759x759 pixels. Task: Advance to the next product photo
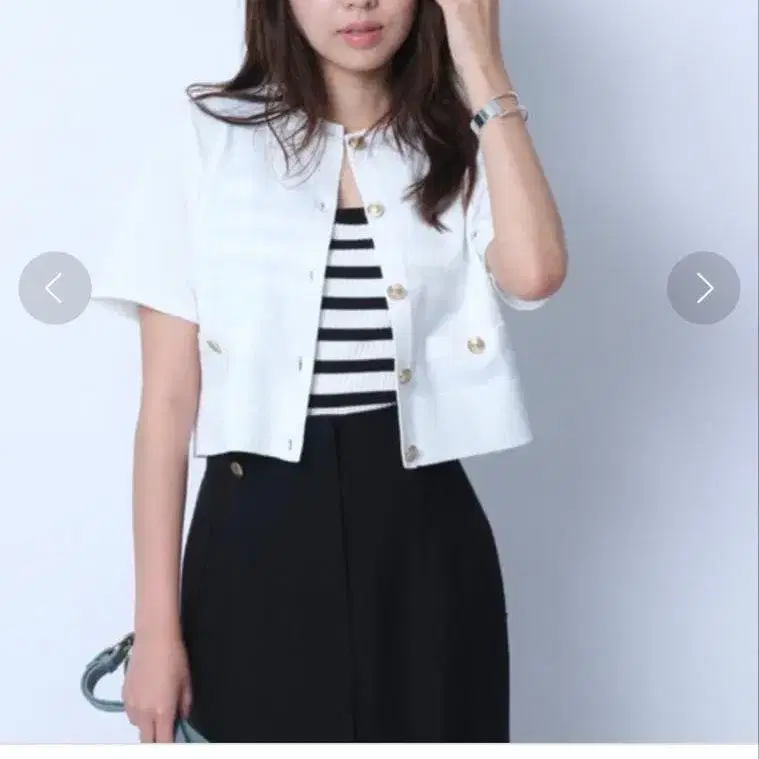703,288
